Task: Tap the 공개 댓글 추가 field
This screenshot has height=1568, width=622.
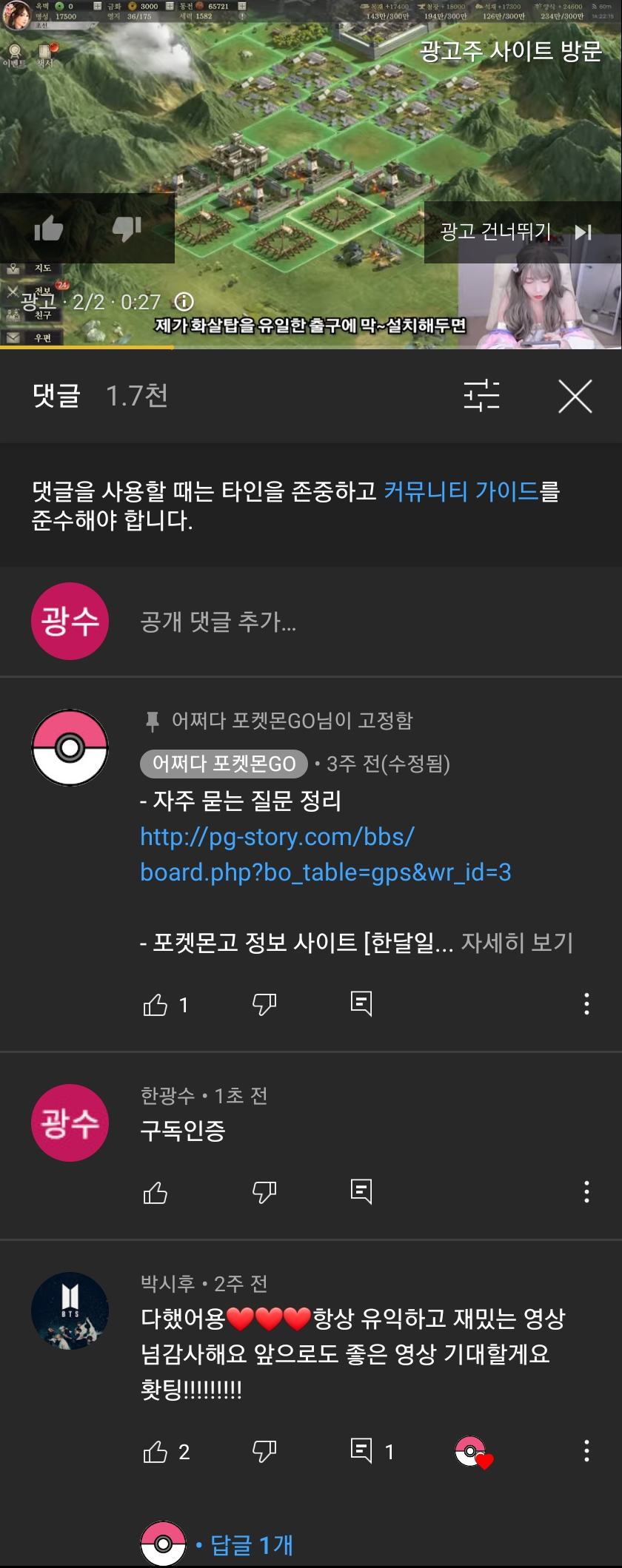Action: point(218,622)
